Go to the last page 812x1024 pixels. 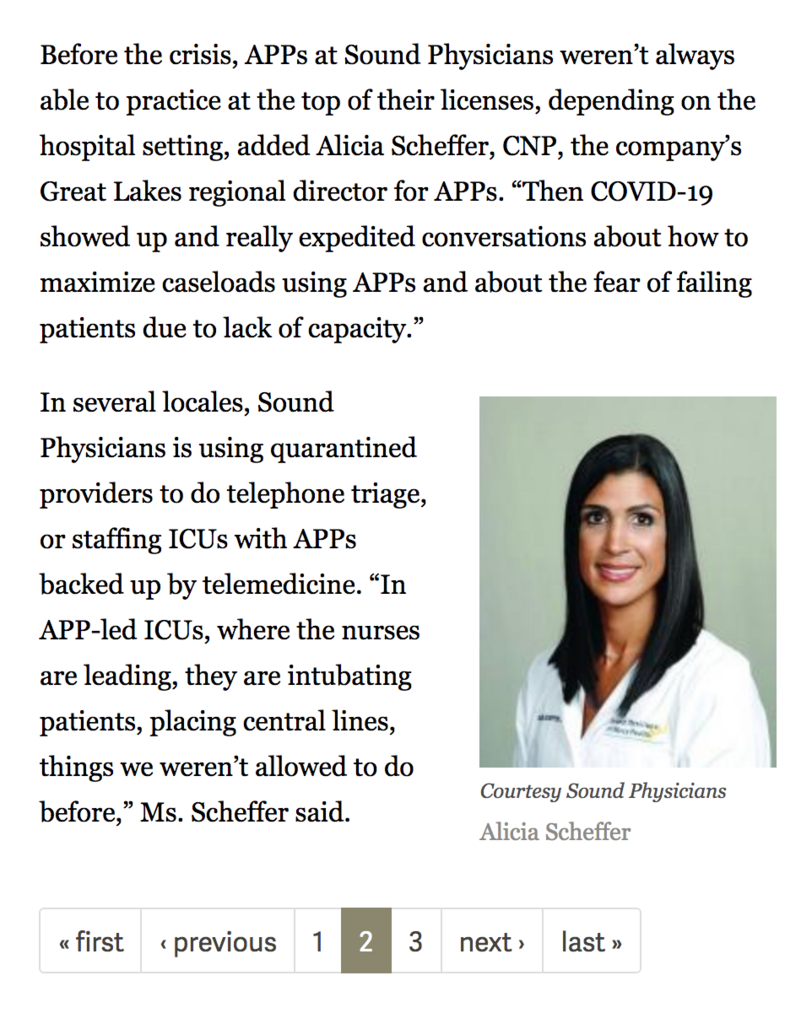click(590, 941)
